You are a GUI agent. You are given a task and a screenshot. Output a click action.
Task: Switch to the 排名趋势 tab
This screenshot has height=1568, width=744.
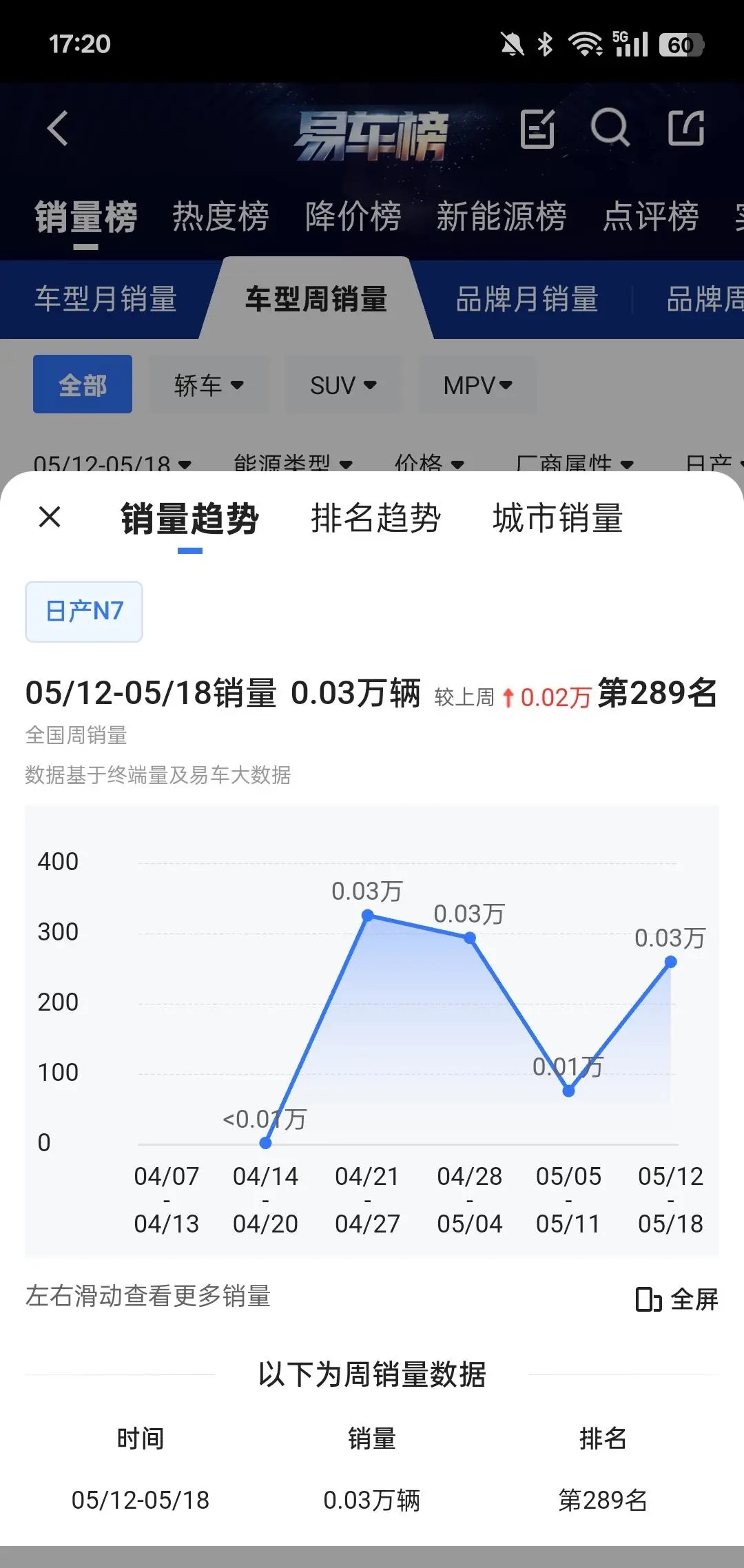pos(375,518)
